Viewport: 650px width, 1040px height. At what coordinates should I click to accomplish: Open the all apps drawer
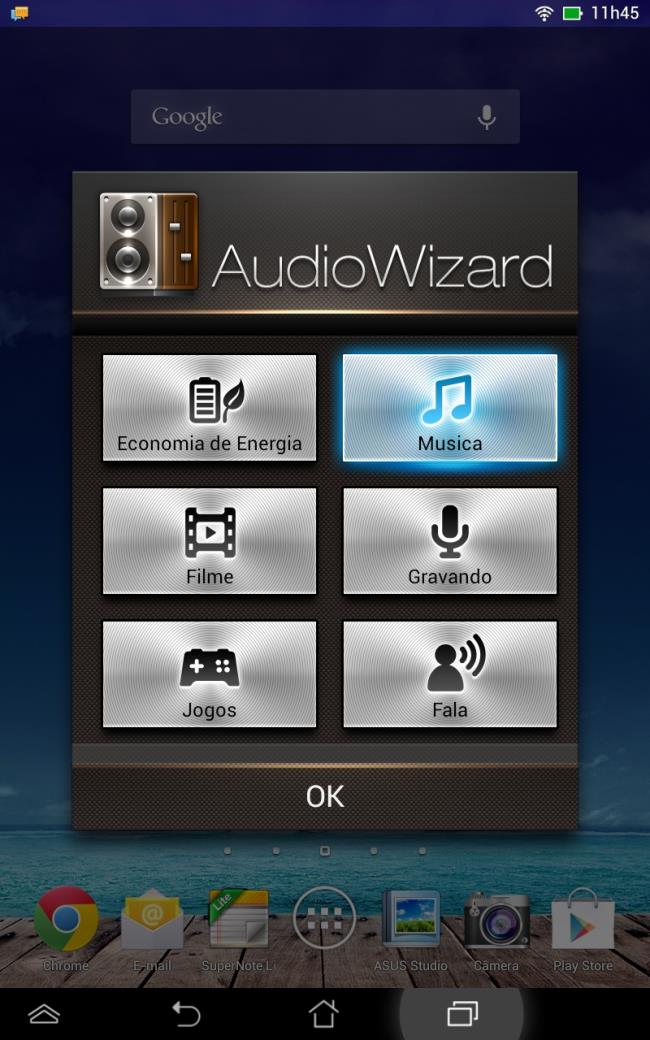pyautogui.click(x=324, y=918)
